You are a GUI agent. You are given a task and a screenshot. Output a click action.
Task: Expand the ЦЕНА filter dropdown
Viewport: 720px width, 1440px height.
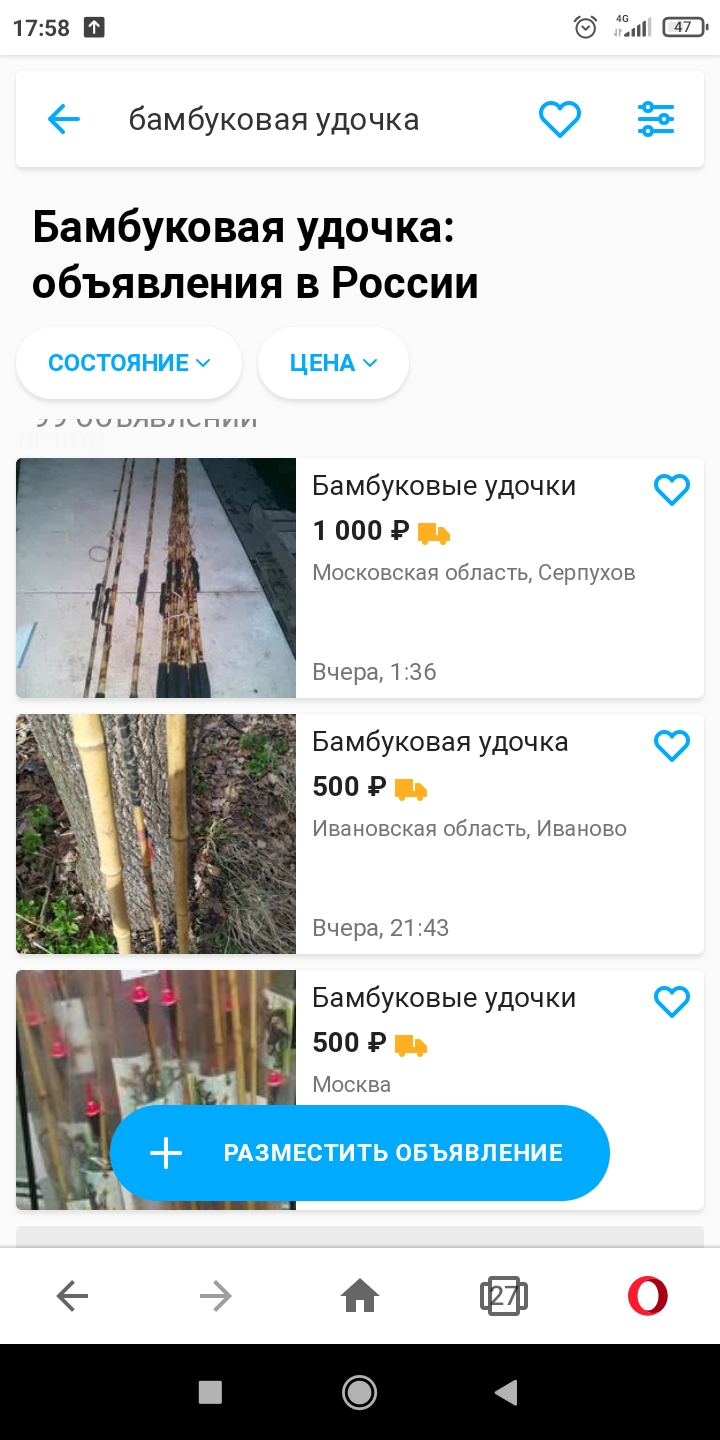(x=333, y=363)
